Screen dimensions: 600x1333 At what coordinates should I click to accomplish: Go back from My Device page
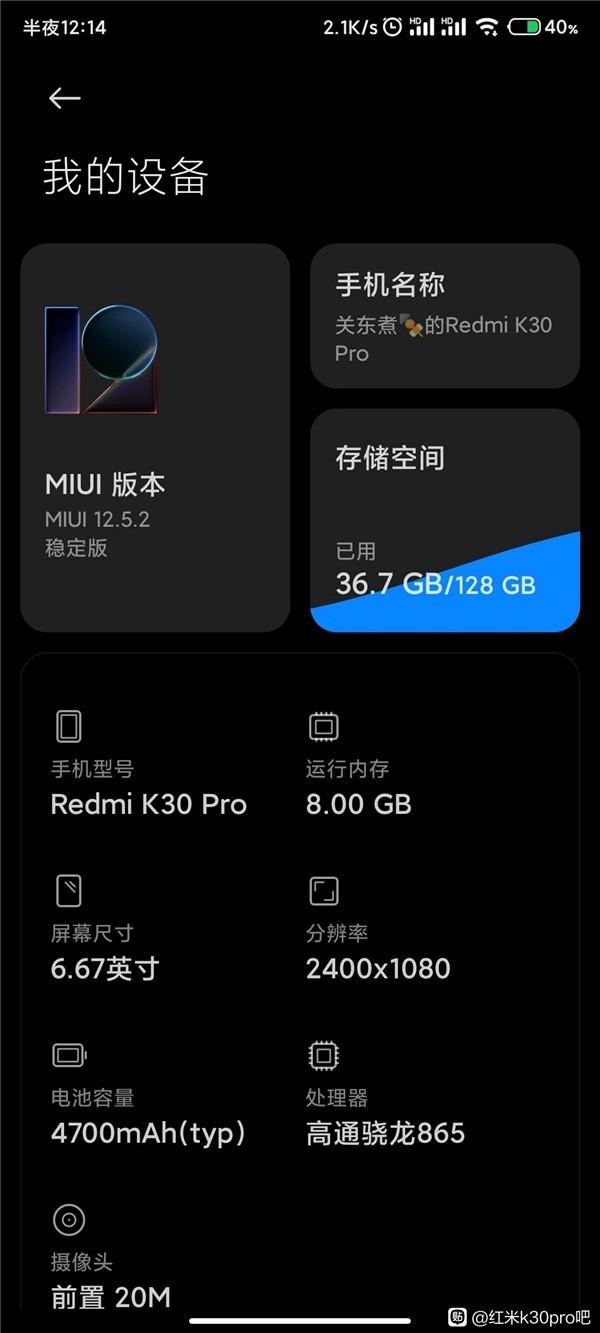pos(64,98)
